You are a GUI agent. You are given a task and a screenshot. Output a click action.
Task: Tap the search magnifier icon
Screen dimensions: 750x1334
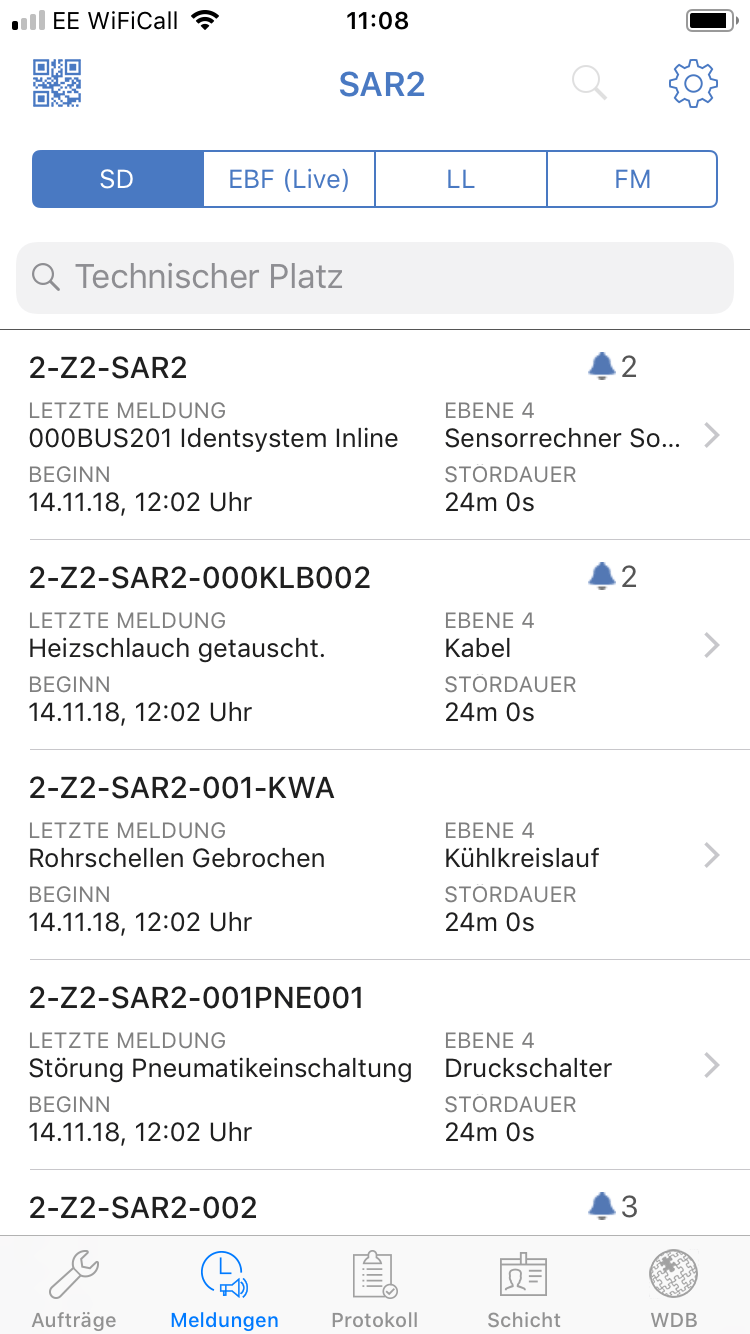pyautogui.click(x=589, y=83)
